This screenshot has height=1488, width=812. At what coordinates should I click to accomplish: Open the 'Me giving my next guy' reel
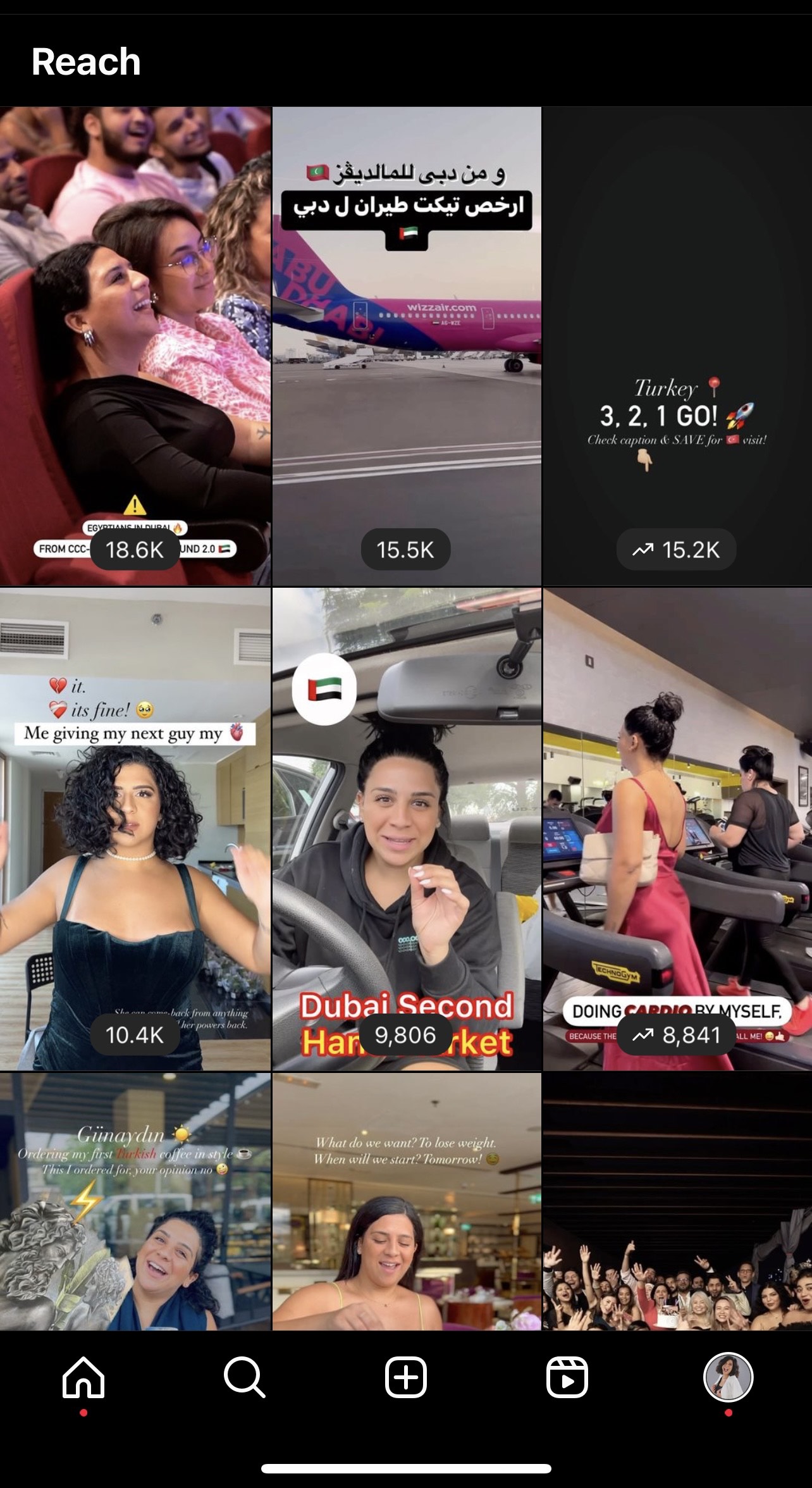tap(135, 829)
